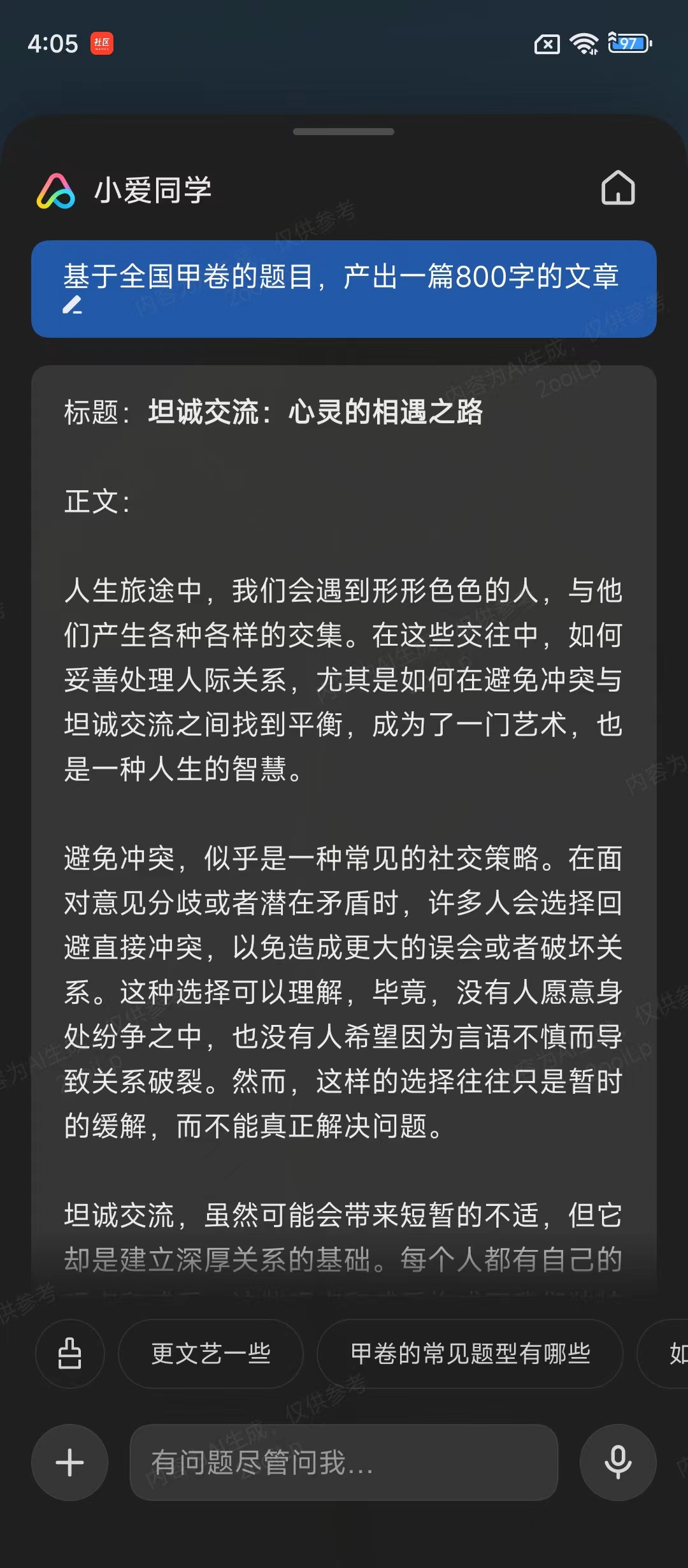Open attachments with the plus icon
This screenshot has height=1568, width=688.
[69, 1463]
